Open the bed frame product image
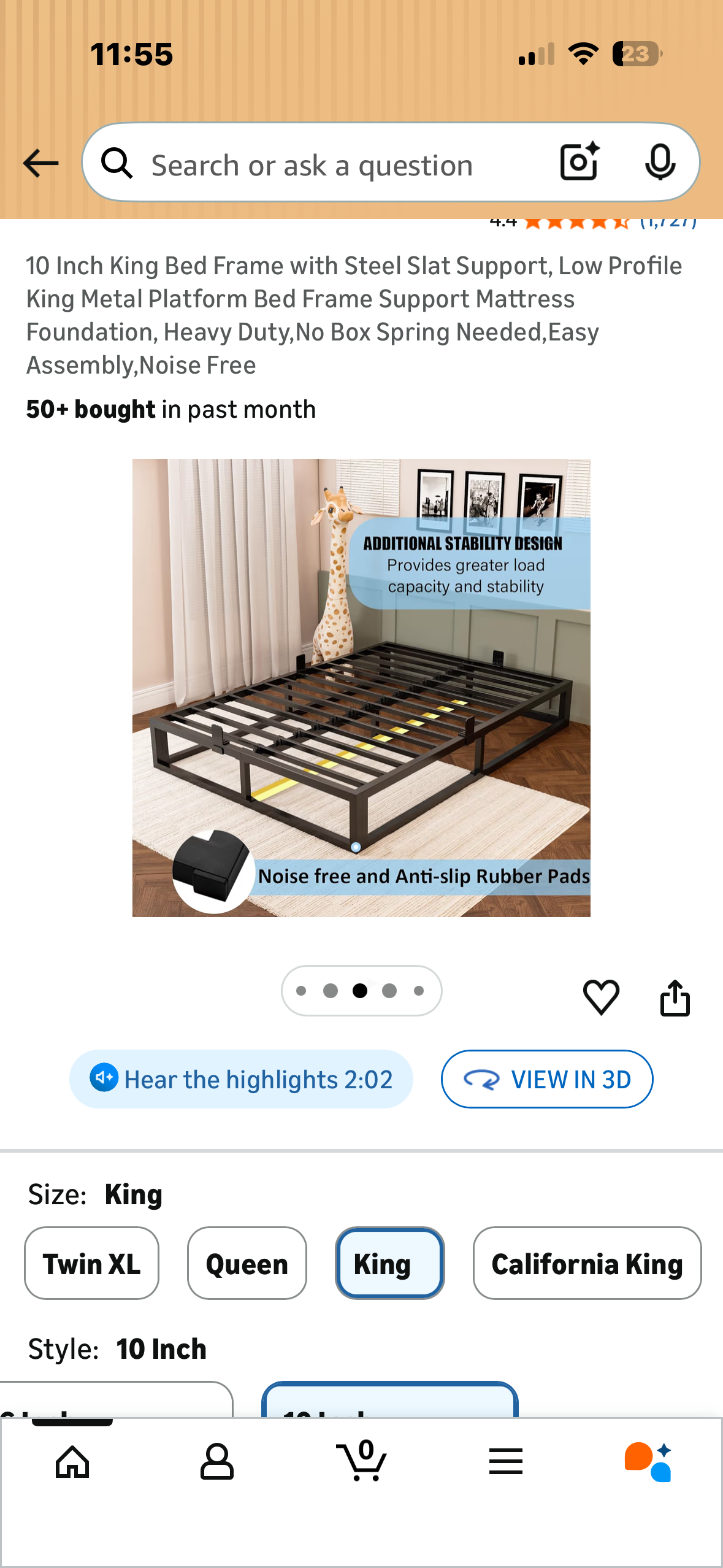The image size is (723, 1568). (361, 687)
